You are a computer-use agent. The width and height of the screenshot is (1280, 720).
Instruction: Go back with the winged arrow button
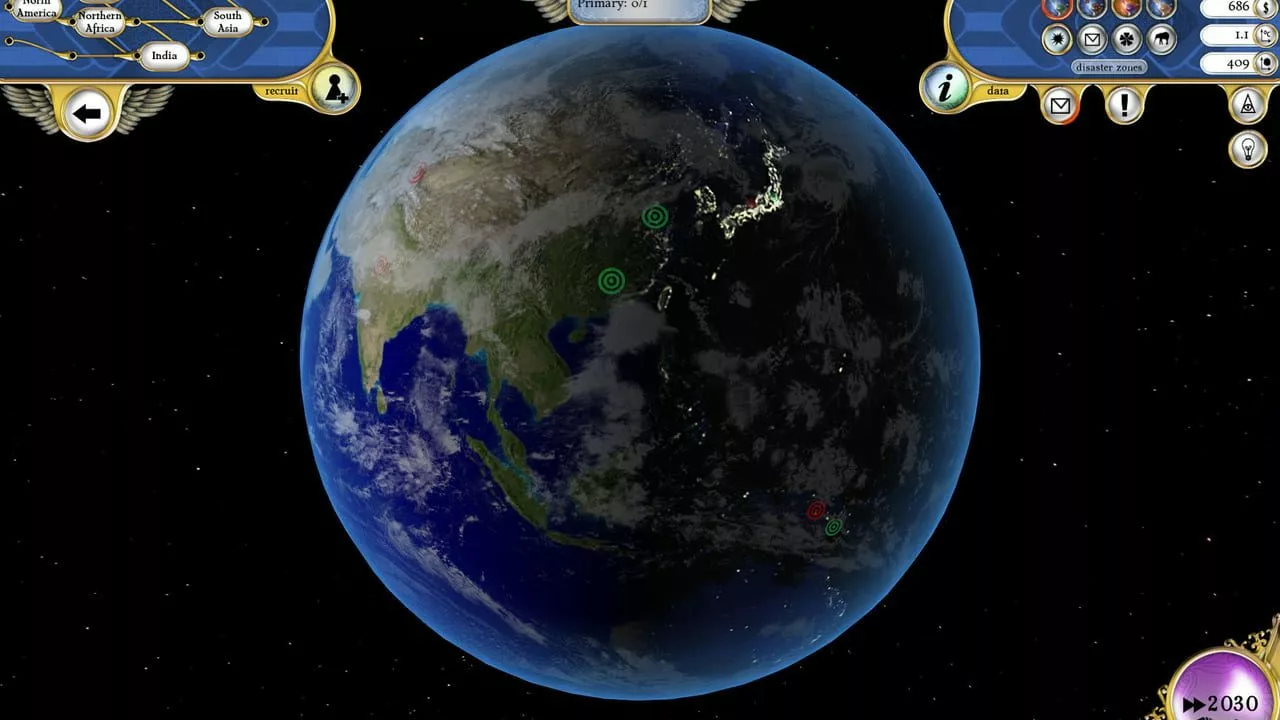[x=87, y=113]
